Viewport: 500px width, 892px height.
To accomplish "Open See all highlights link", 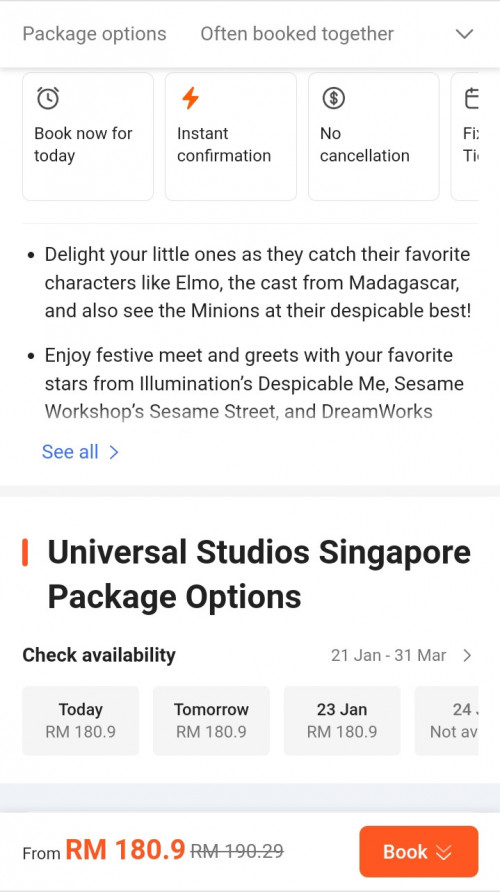I will pos(80,452).
